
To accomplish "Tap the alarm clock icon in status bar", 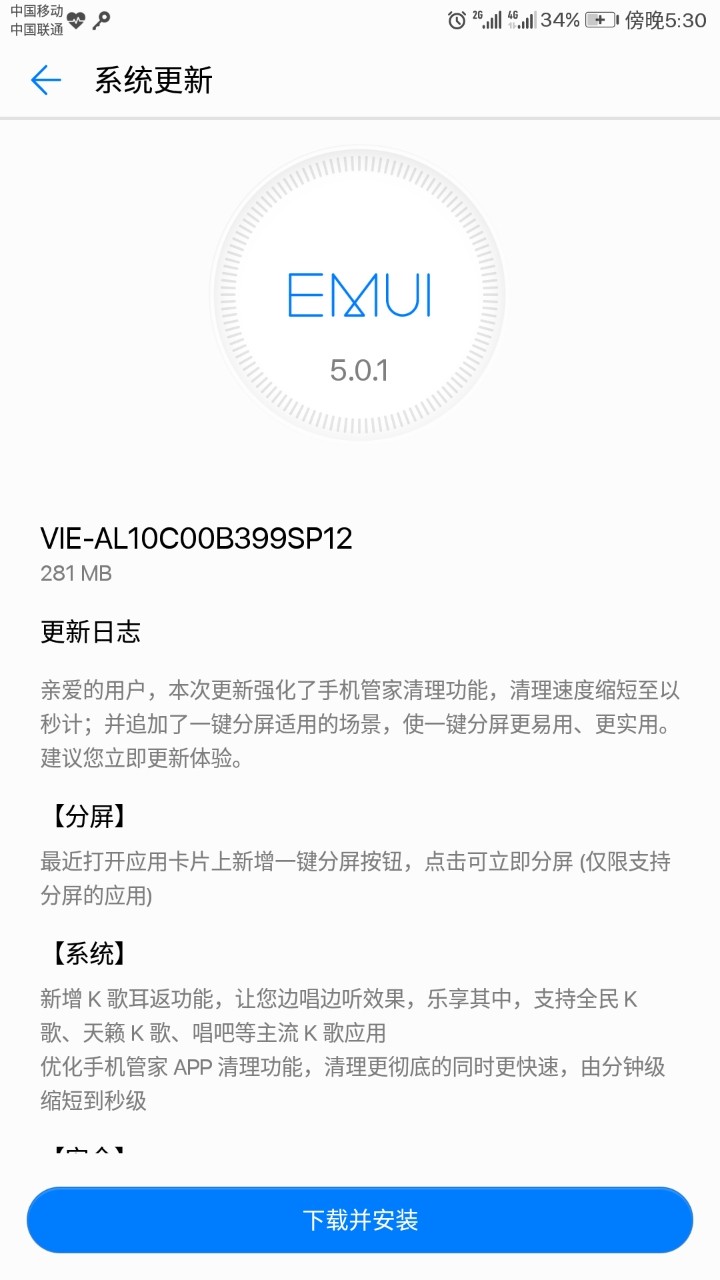I will coord(455,18).
